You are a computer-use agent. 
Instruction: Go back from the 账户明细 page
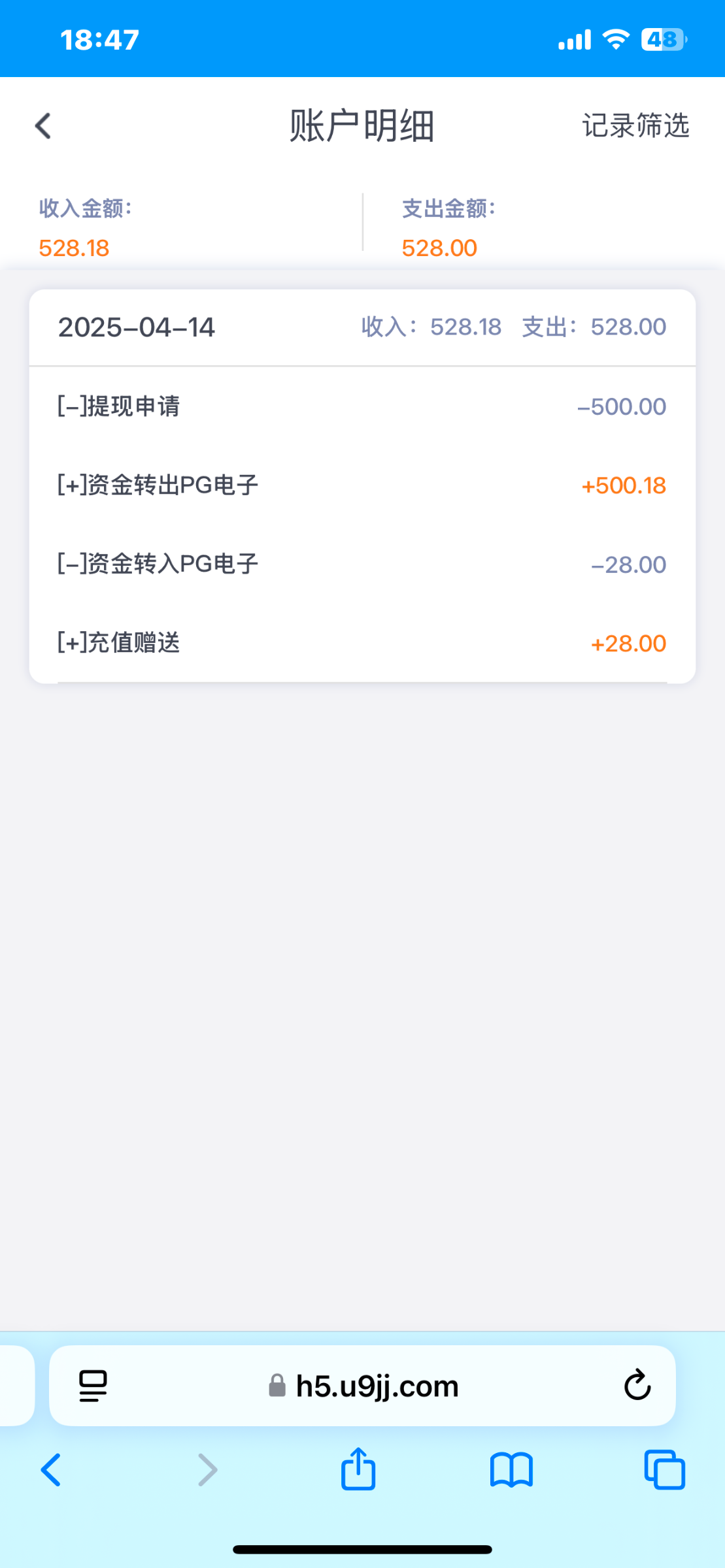[43, 126]
